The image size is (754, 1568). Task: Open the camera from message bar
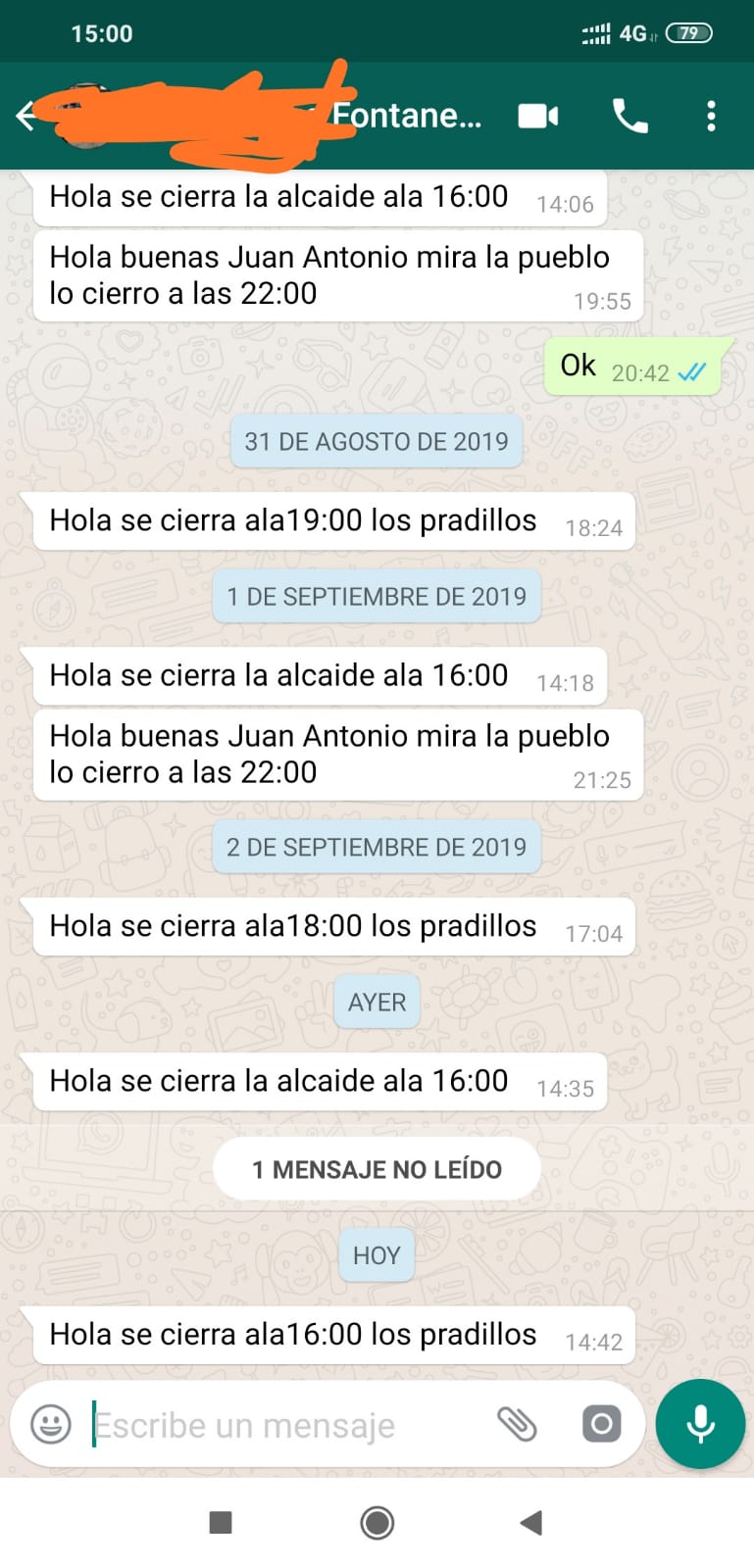coord(601,1424)
